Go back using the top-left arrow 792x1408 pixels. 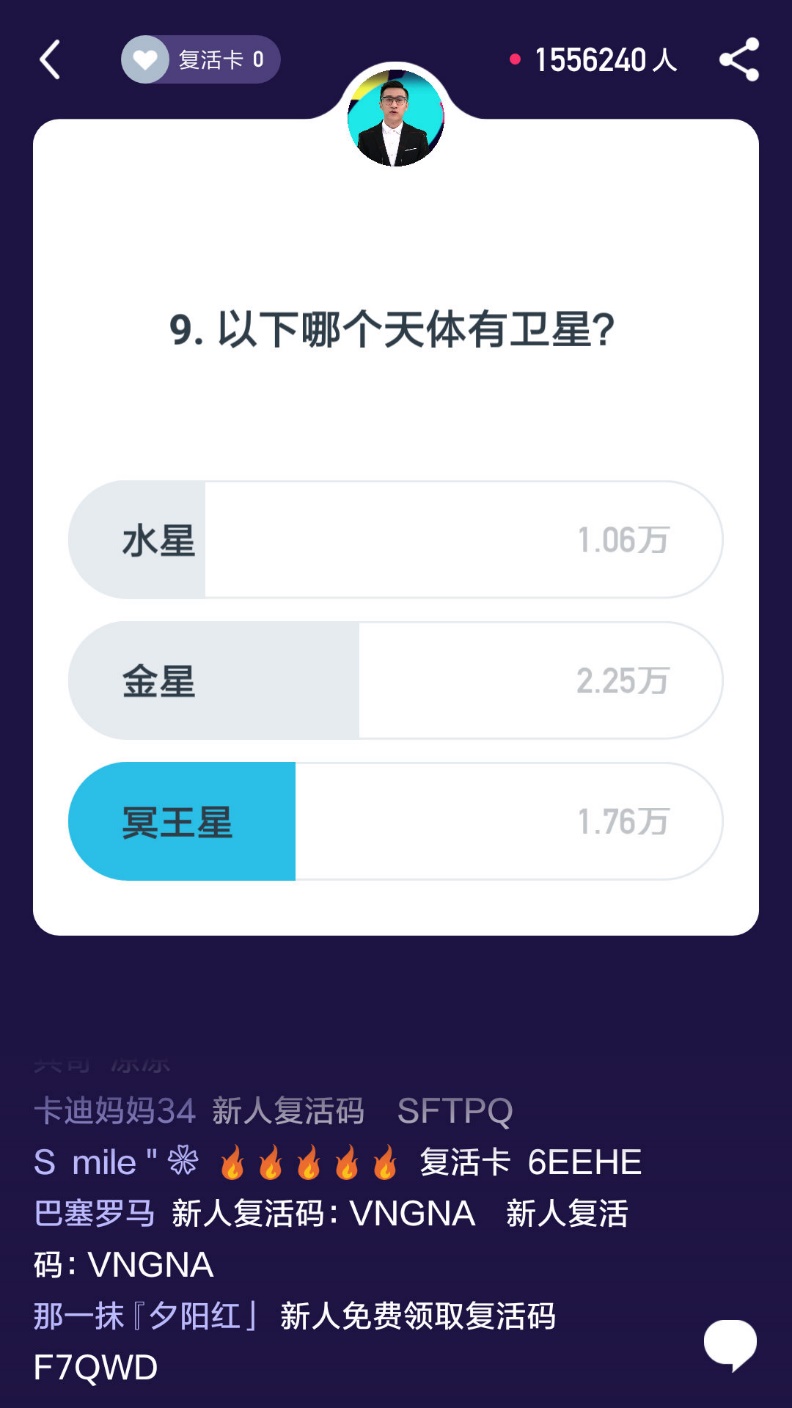pos(50,60)
